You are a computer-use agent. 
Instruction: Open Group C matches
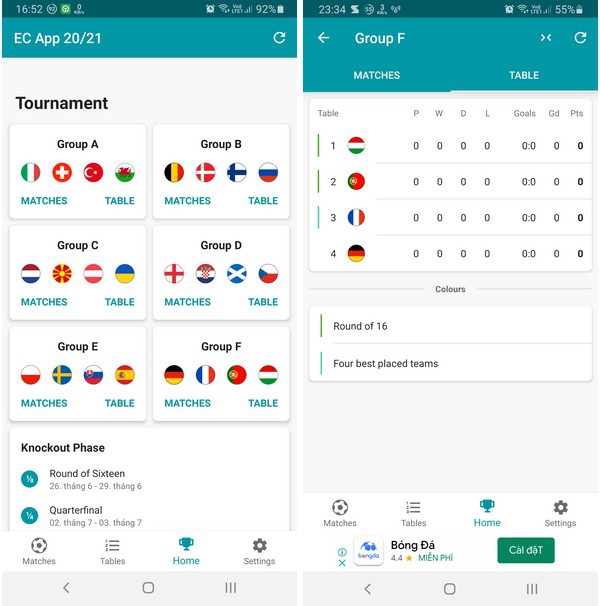click(44, 302)
